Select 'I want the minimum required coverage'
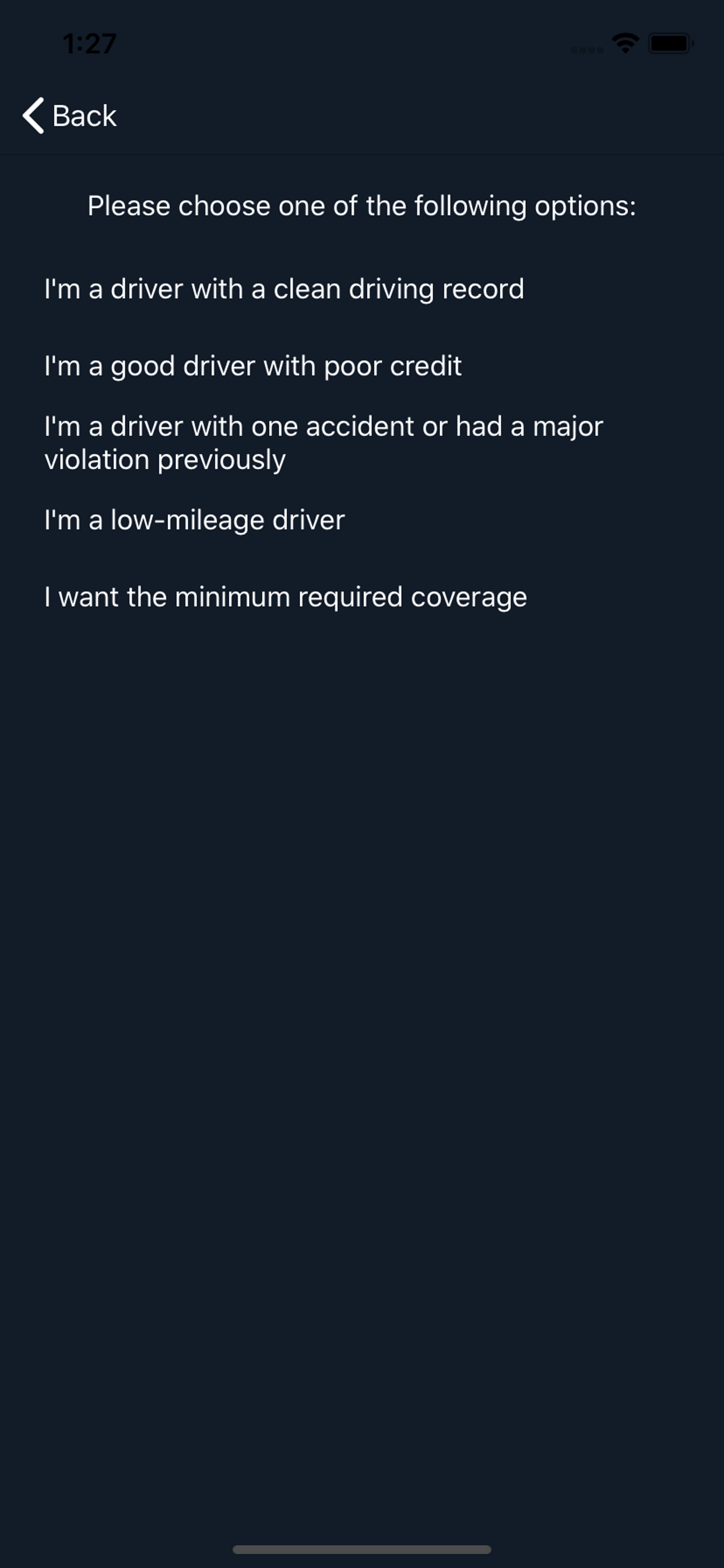 286,597
